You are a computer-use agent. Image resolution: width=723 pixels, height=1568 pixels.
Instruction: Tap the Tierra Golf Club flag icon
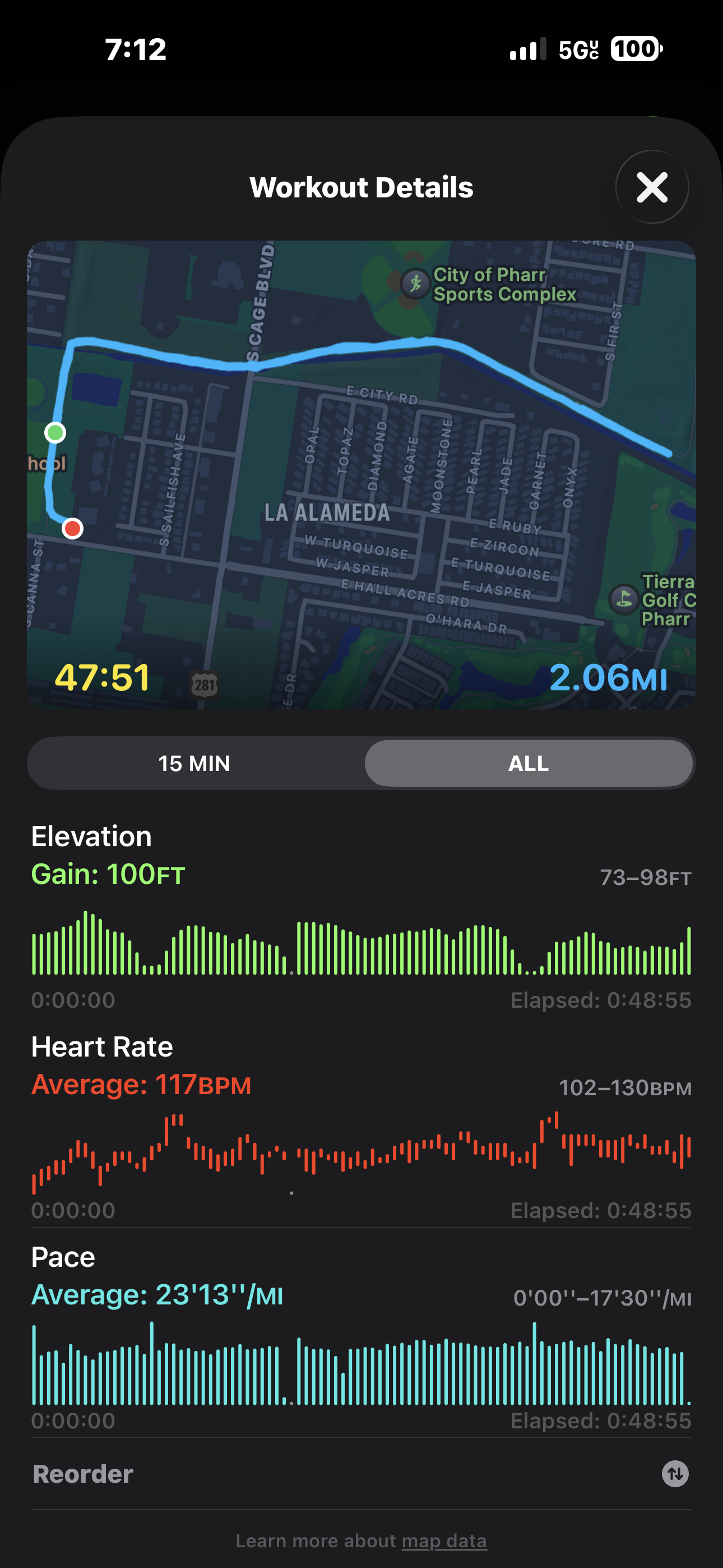[x=624, y=600]
